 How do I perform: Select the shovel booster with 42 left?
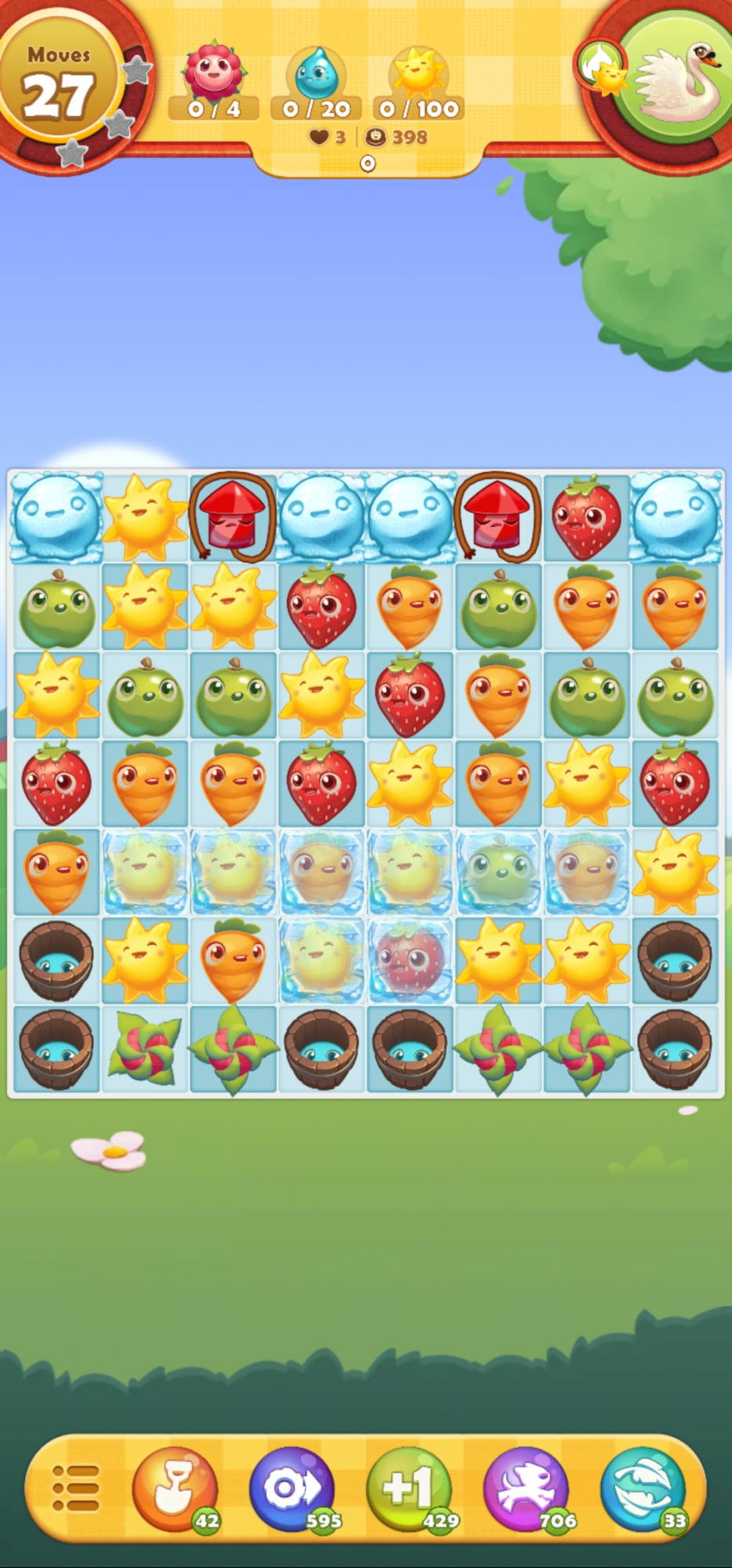[x=174, y=1487]
